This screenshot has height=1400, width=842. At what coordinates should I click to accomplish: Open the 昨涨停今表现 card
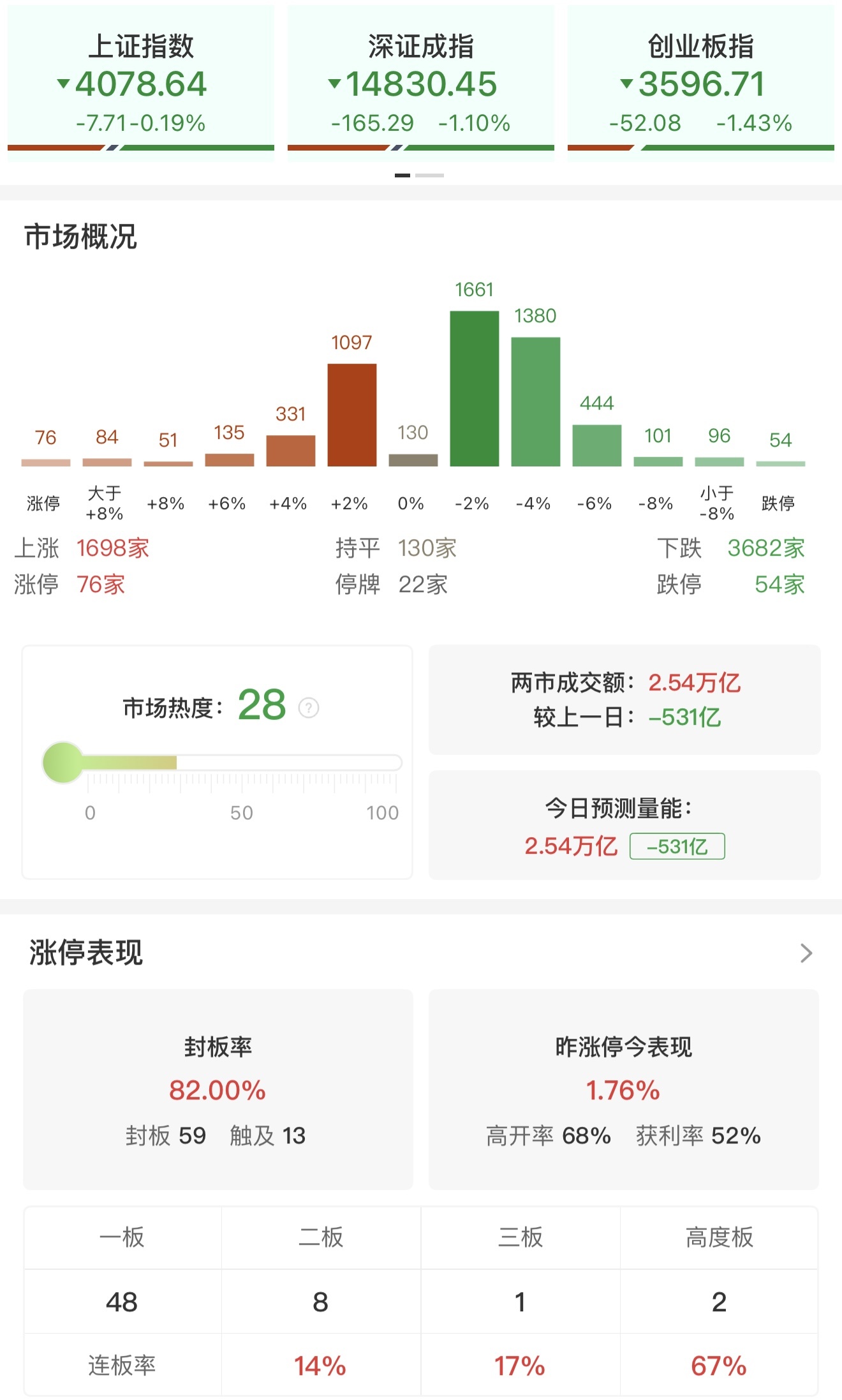(x=624, y=1089)
